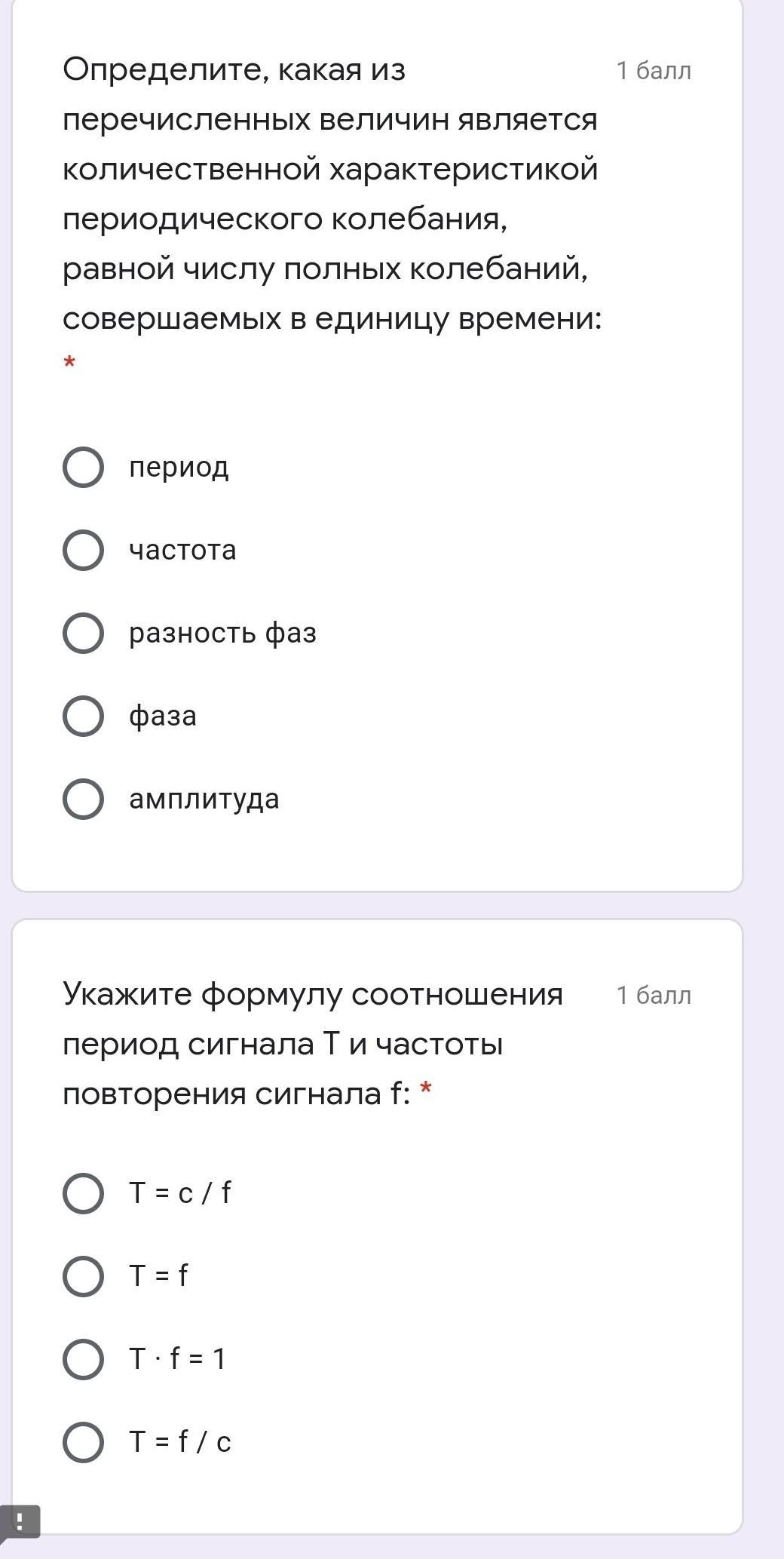Select the T = f option

(x=83, y=1276)
